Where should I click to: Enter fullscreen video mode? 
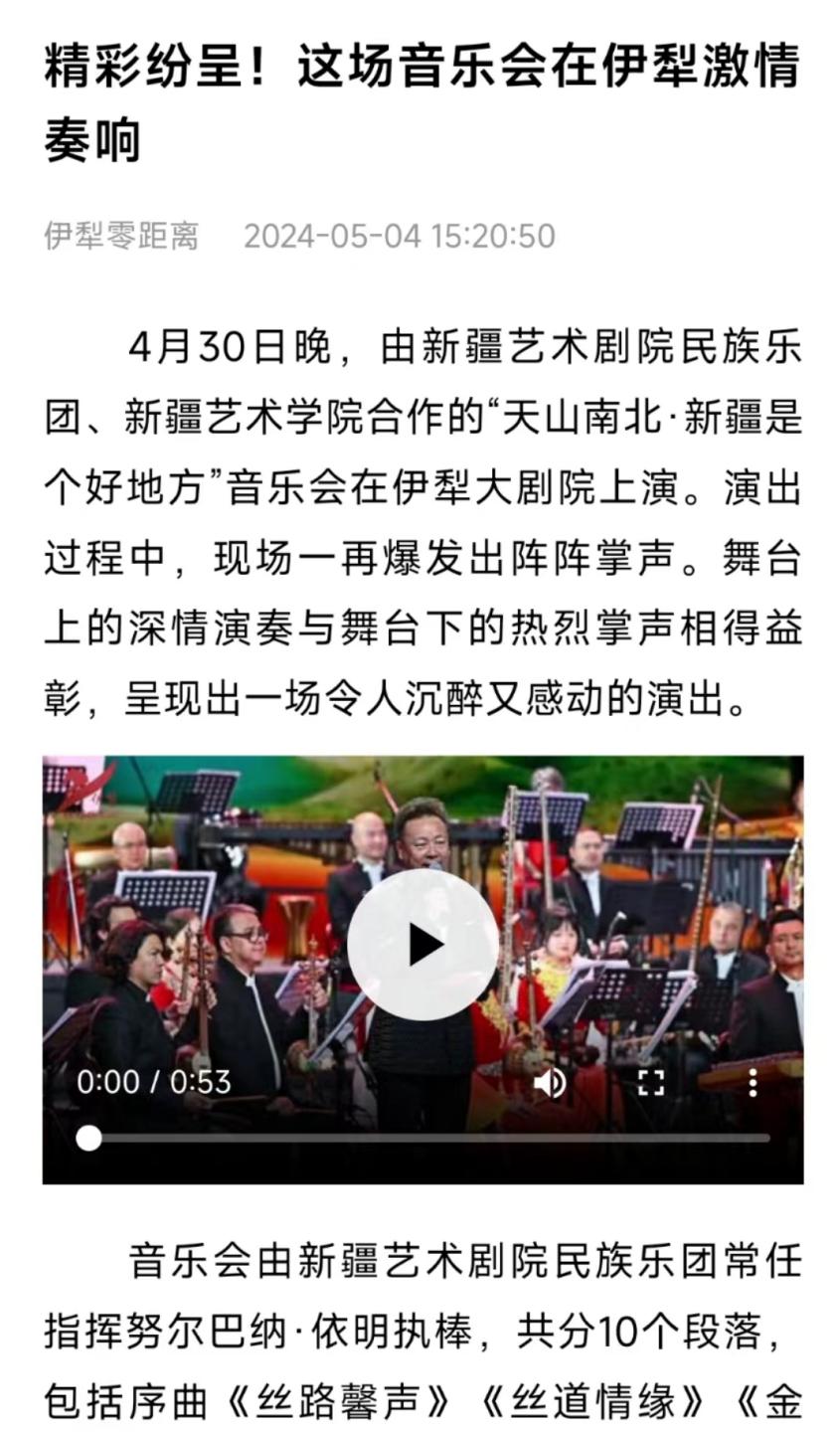[x=651, y=1082]
